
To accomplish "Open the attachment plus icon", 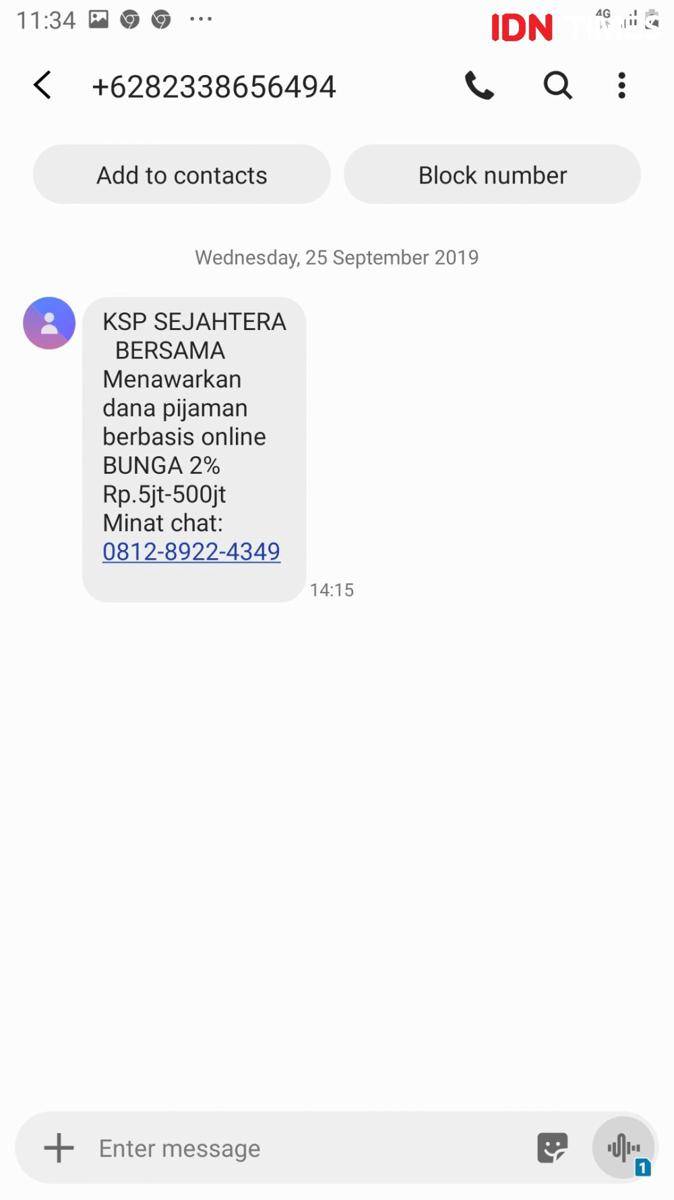I will pyautogui.click(x=59, y=1148).
